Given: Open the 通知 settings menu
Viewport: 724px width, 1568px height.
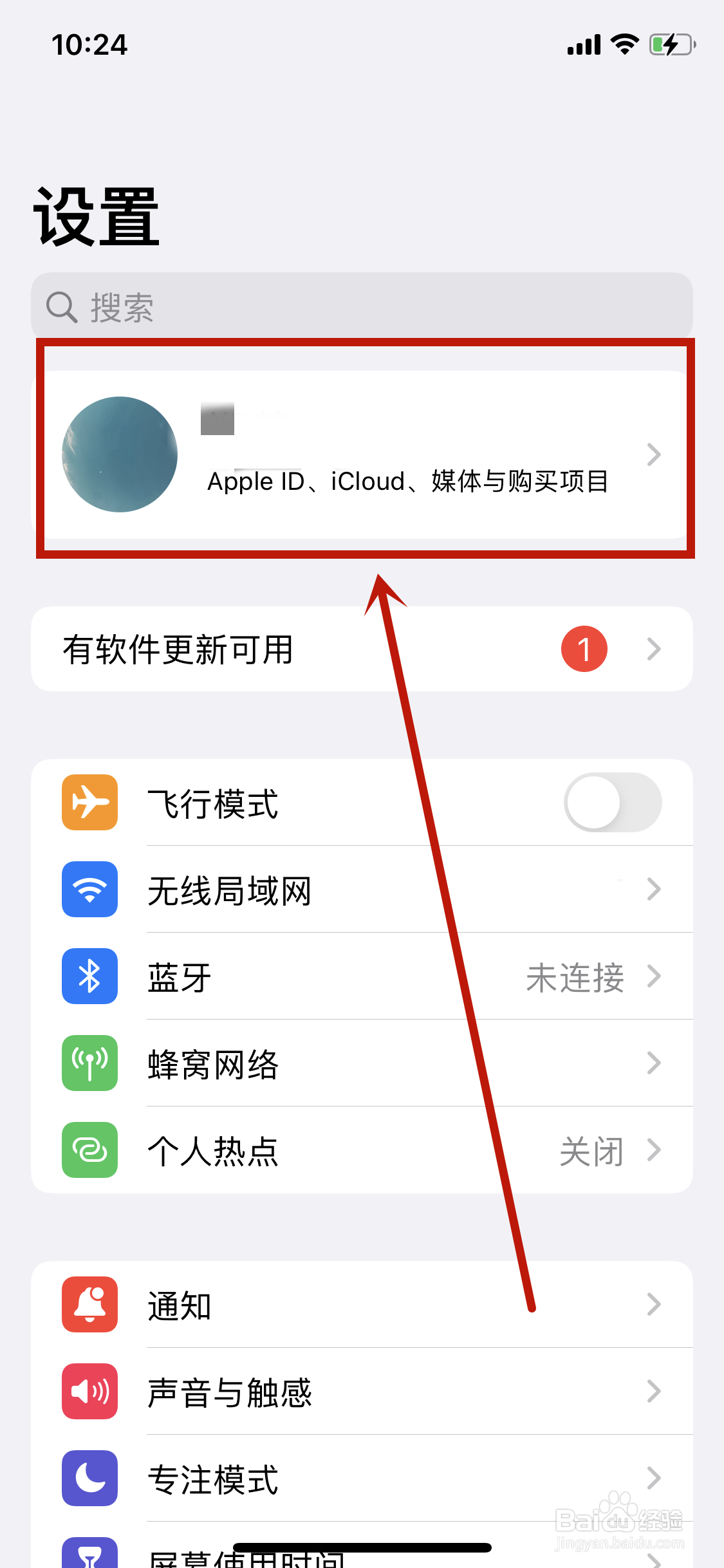Looking at the screenshot, I should point(360,1305).
